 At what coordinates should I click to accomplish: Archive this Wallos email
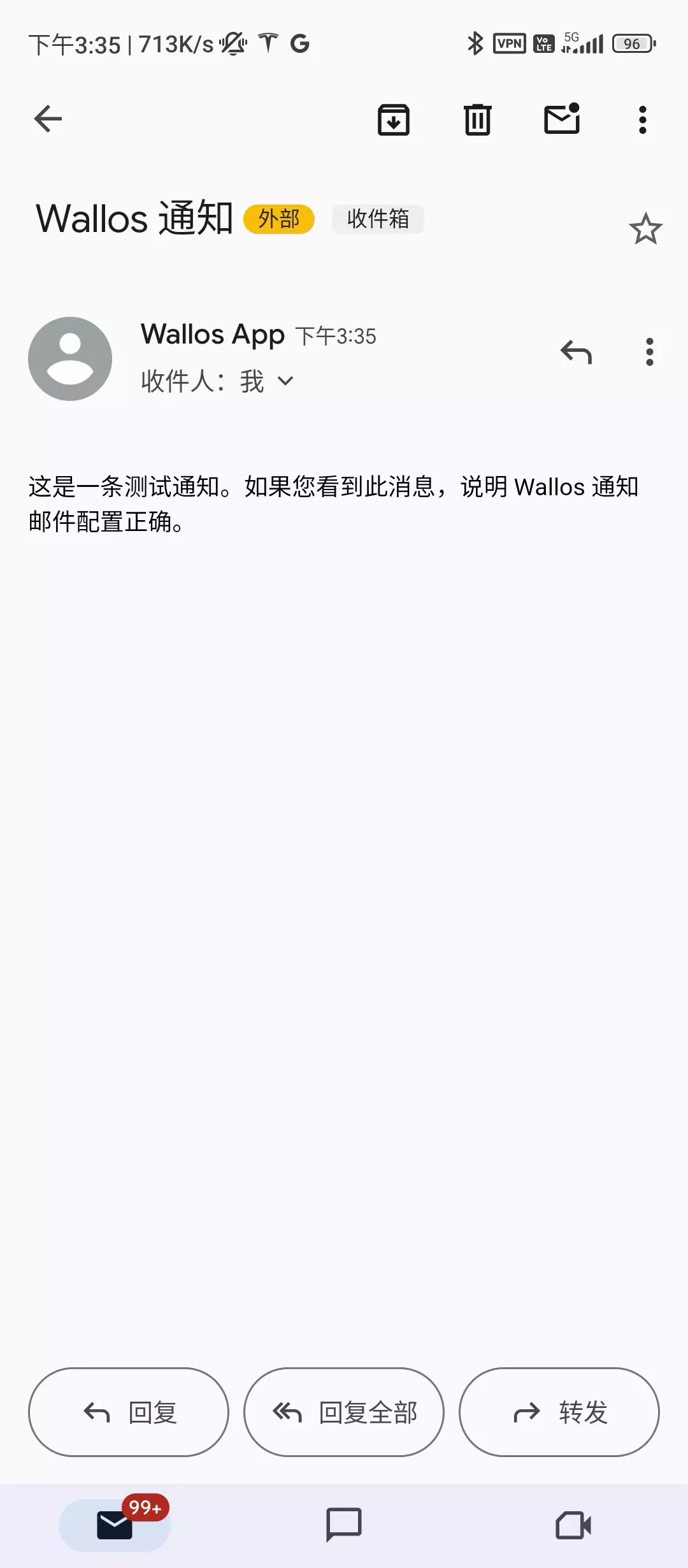click(x=394, y=119)
